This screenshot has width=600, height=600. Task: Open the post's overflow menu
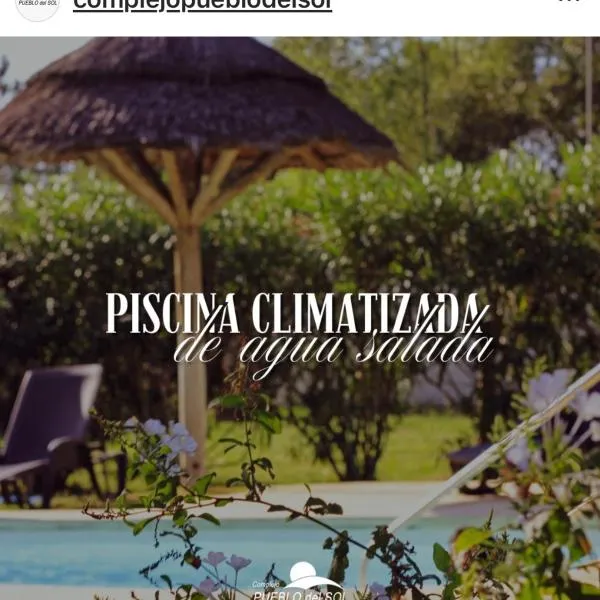click(568, 3)
